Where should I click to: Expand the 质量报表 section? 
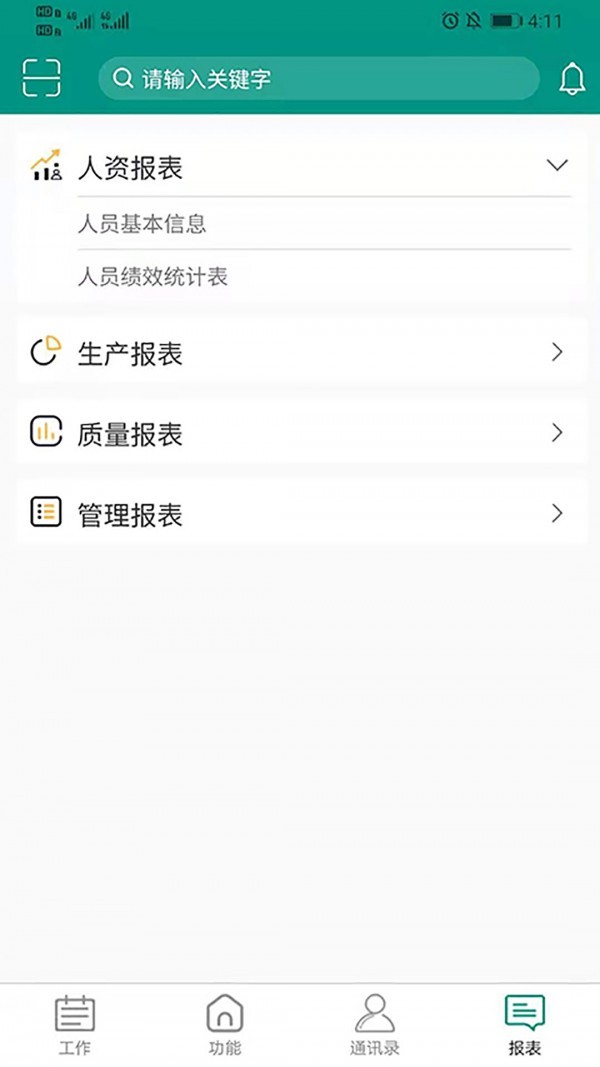[x=302, y=434]
